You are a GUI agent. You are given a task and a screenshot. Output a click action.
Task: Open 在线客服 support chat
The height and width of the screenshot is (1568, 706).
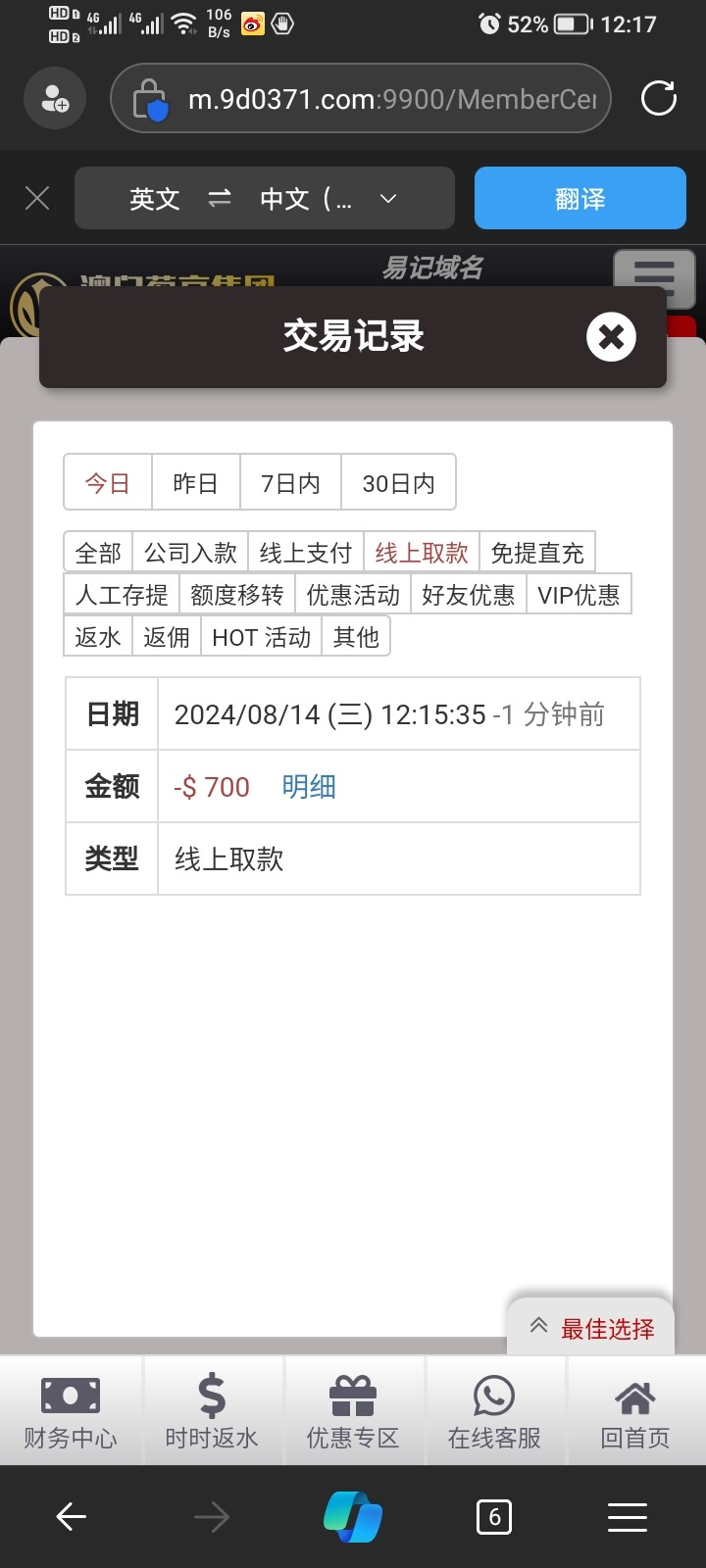pyautogui.click(x=494, y=1411)
